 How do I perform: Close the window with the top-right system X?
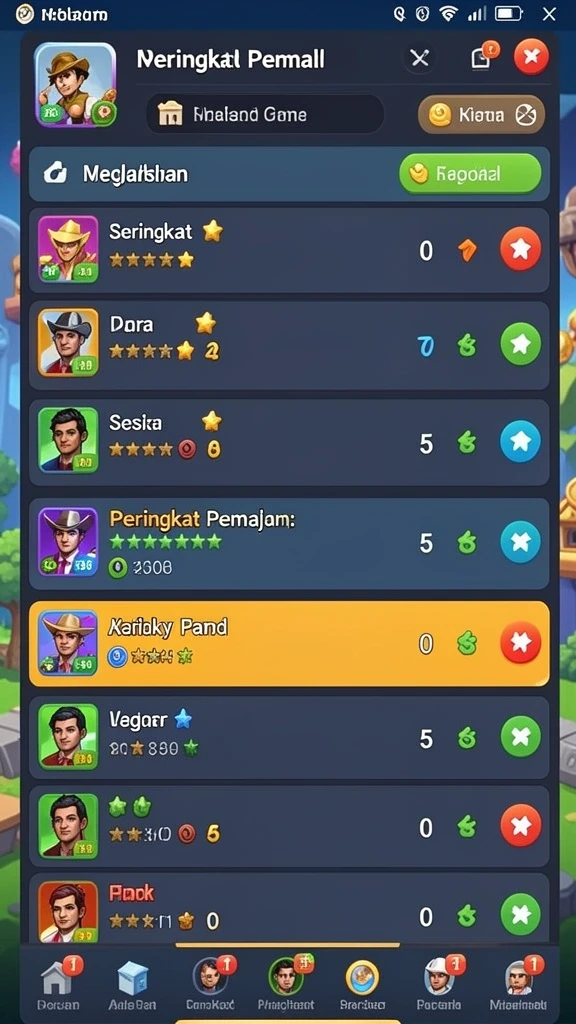point(549,14)
